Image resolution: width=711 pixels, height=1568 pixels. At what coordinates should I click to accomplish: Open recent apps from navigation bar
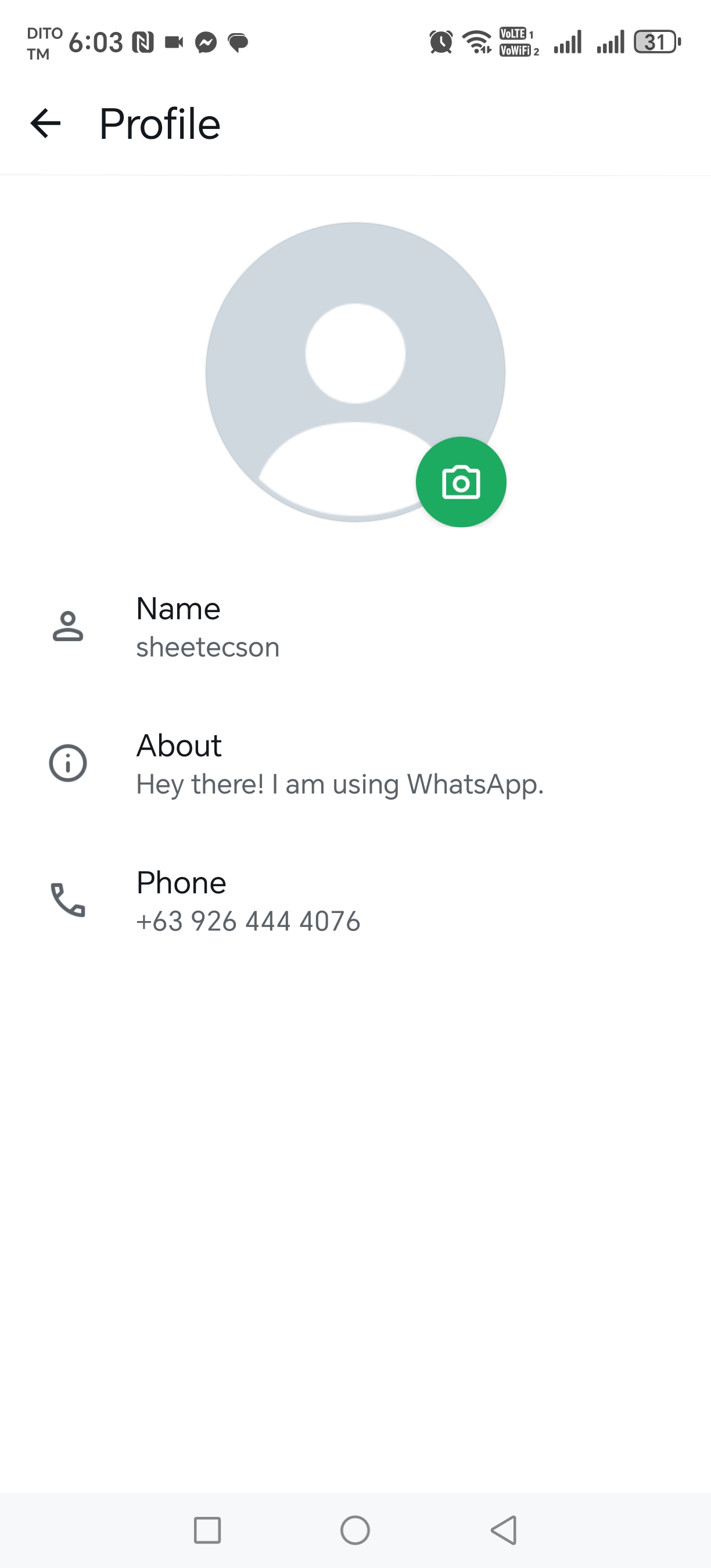pos(207,1530)
